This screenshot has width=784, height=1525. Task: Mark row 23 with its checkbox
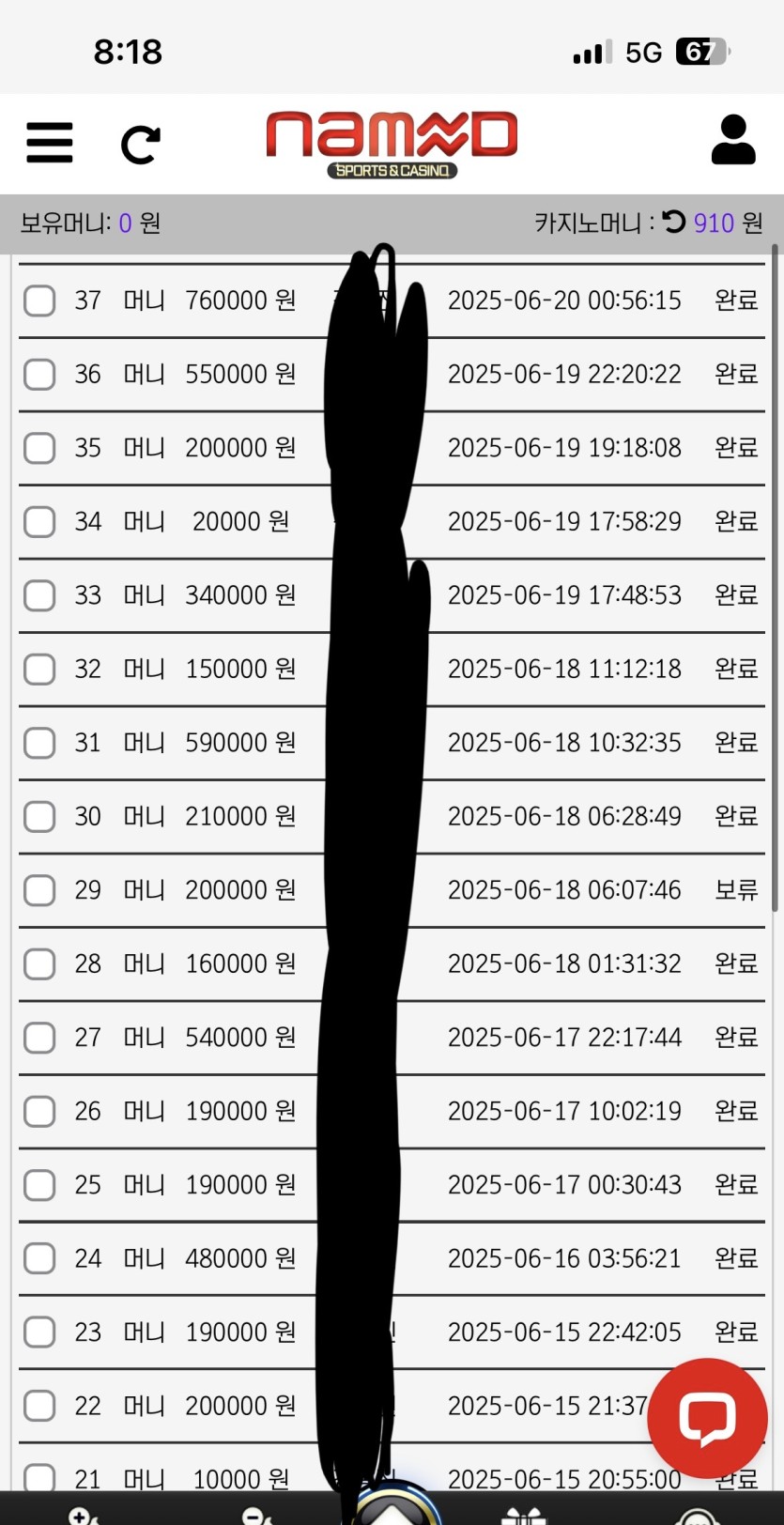39,1332
